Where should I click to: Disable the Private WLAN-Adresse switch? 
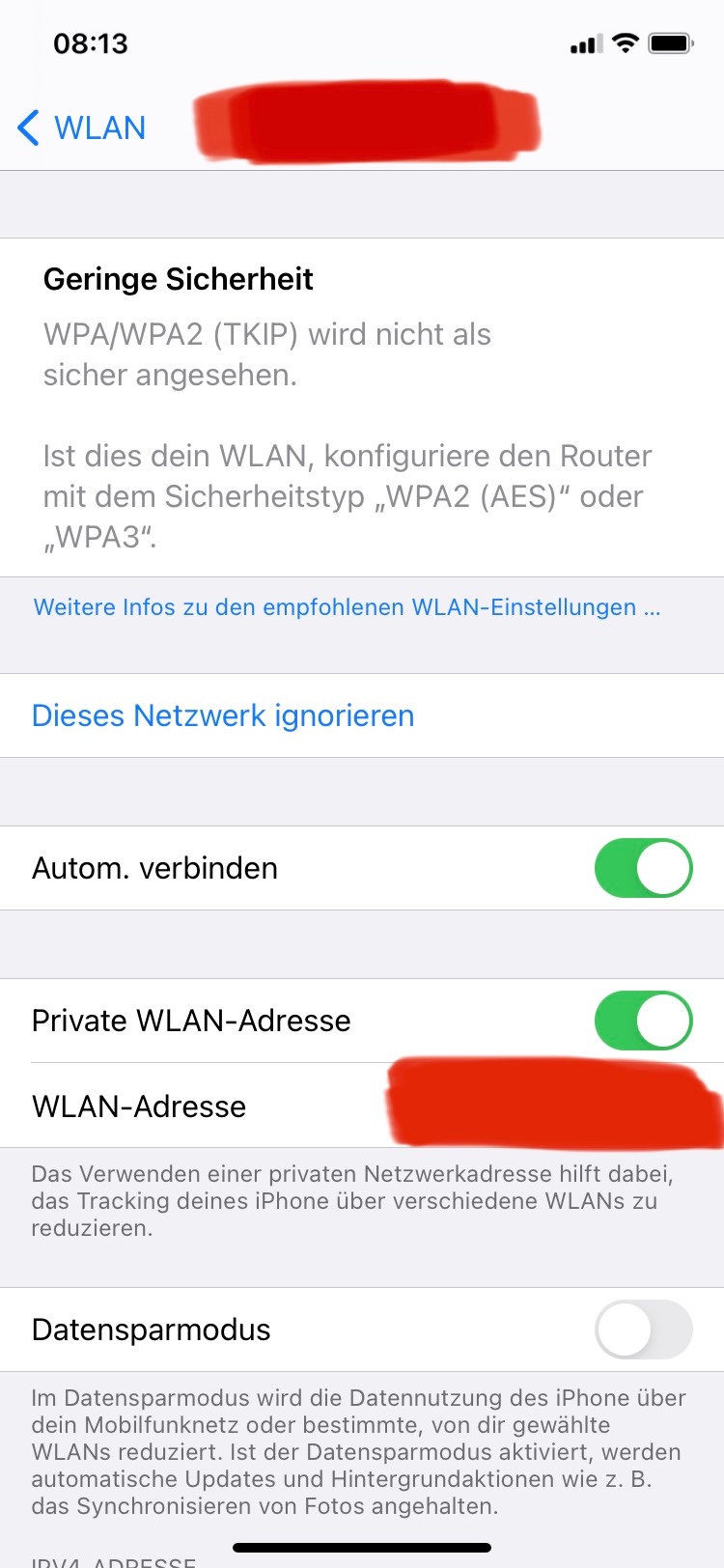pyautogui.click(x=643, y=1021)
